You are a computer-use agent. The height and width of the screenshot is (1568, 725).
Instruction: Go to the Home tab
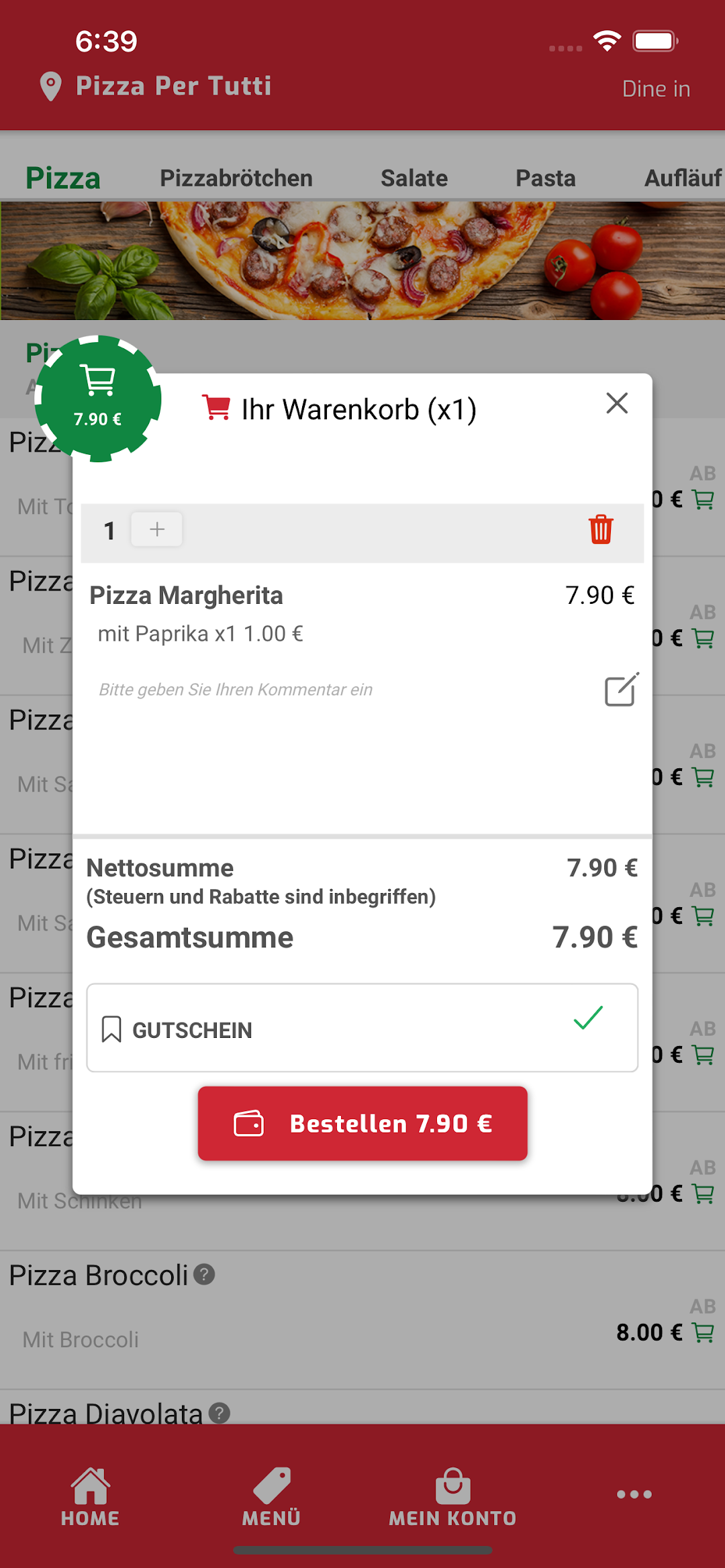click(90, 1497)
